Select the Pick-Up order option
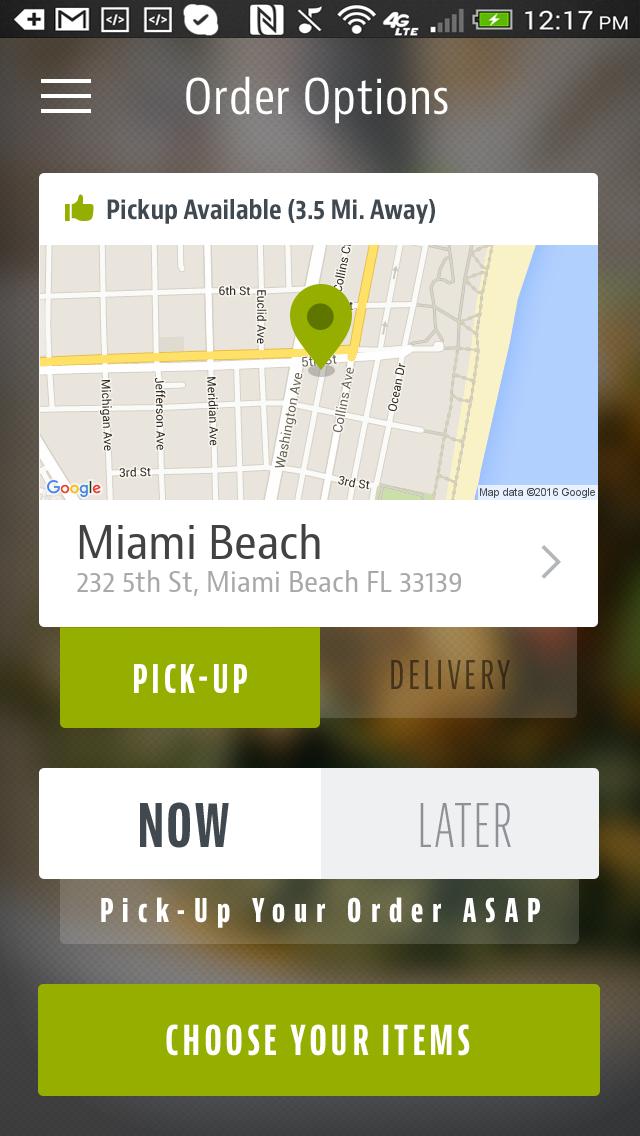This screenshot has width=640, height=1136. pos(190,677)
